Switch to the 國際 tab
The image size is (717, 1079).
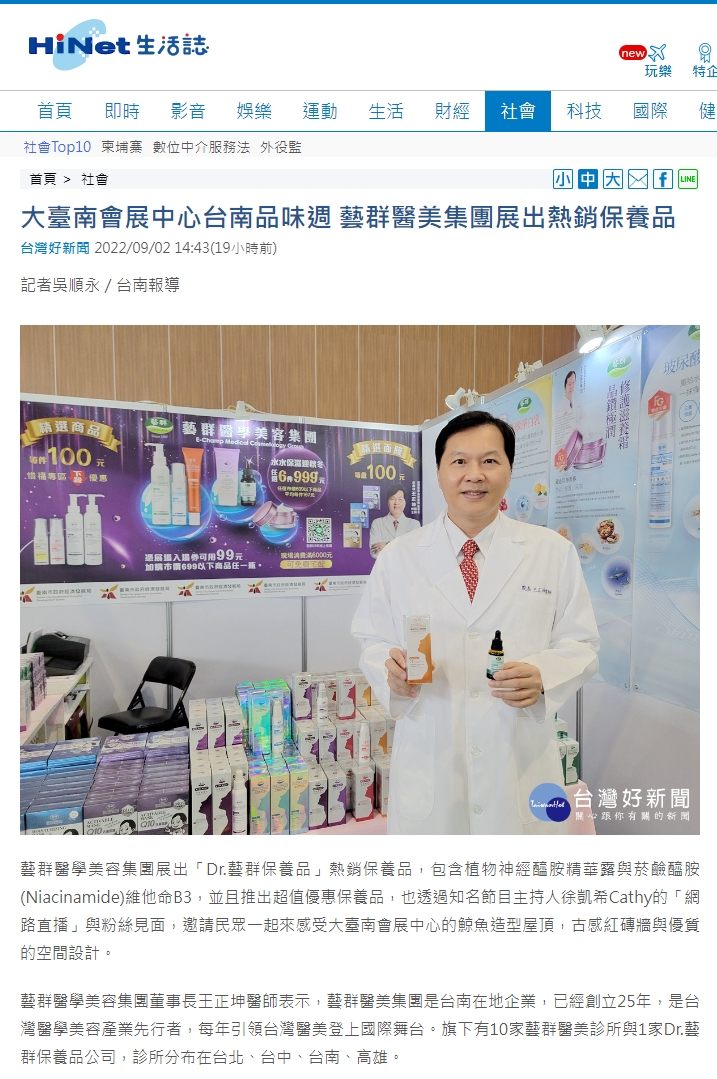[650, 111]
